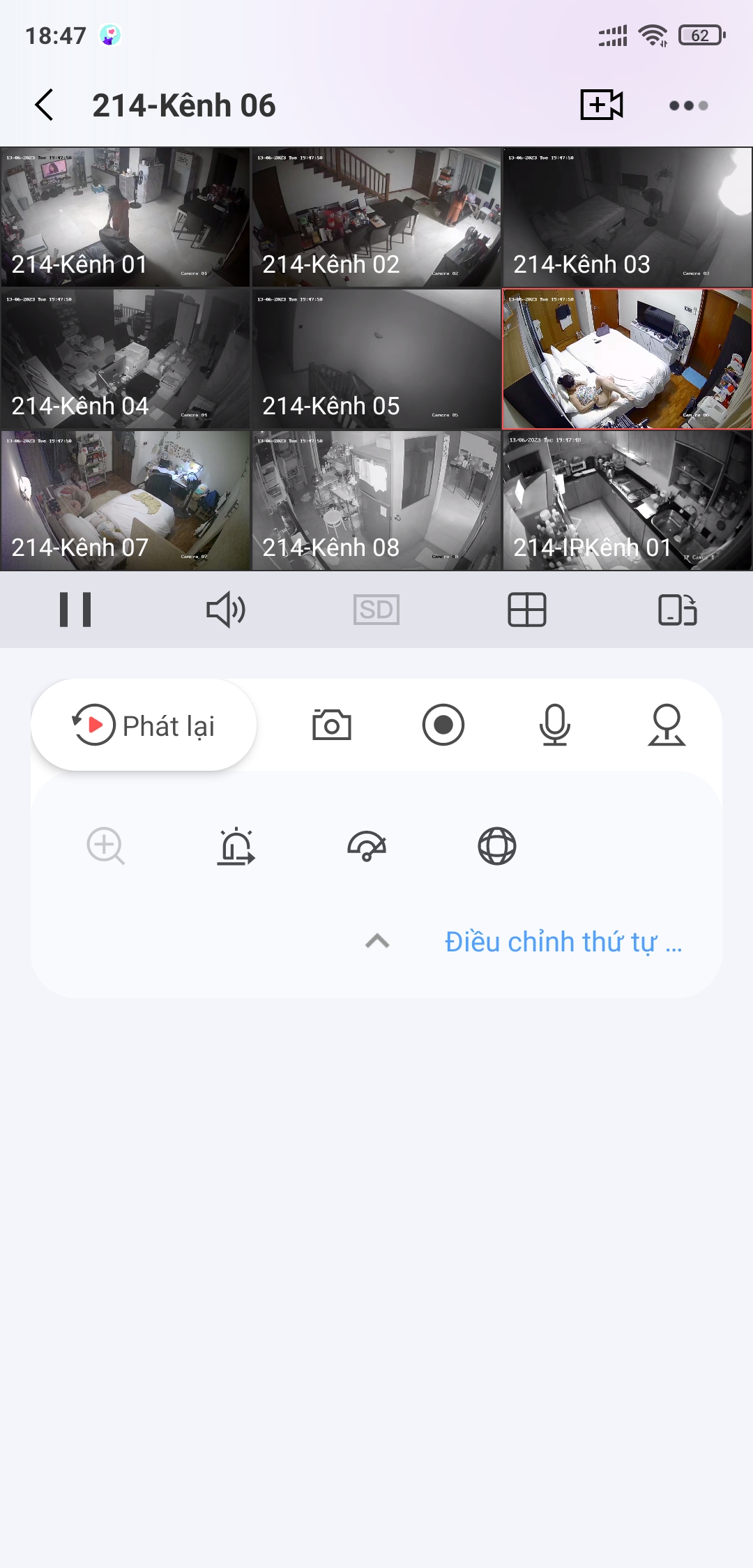Select the 214-Kênh 07 camera feed
This screenshot has height=1568, width=753.
125,500
